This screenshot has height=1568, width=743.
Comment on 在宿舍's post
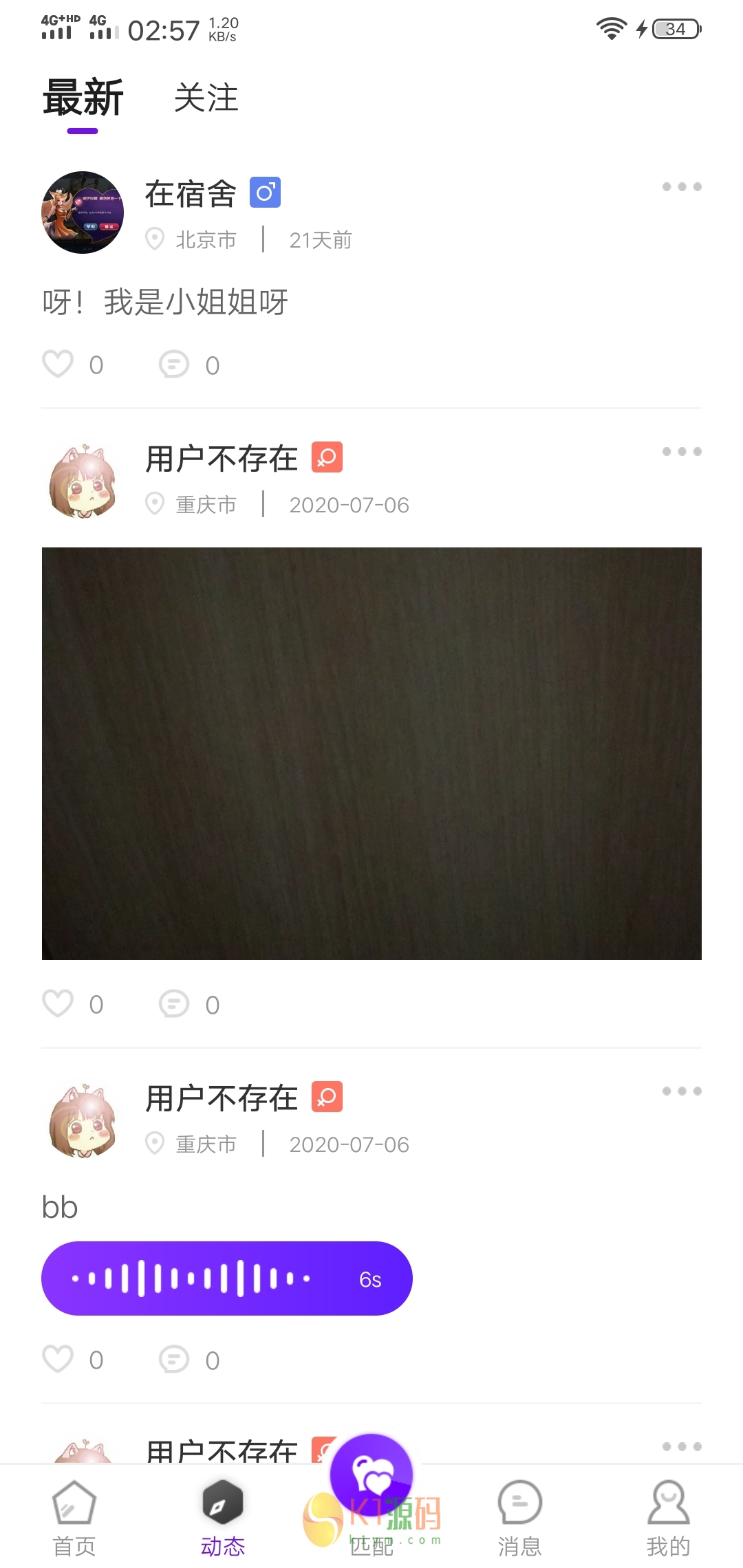click(x=174, y=364)
